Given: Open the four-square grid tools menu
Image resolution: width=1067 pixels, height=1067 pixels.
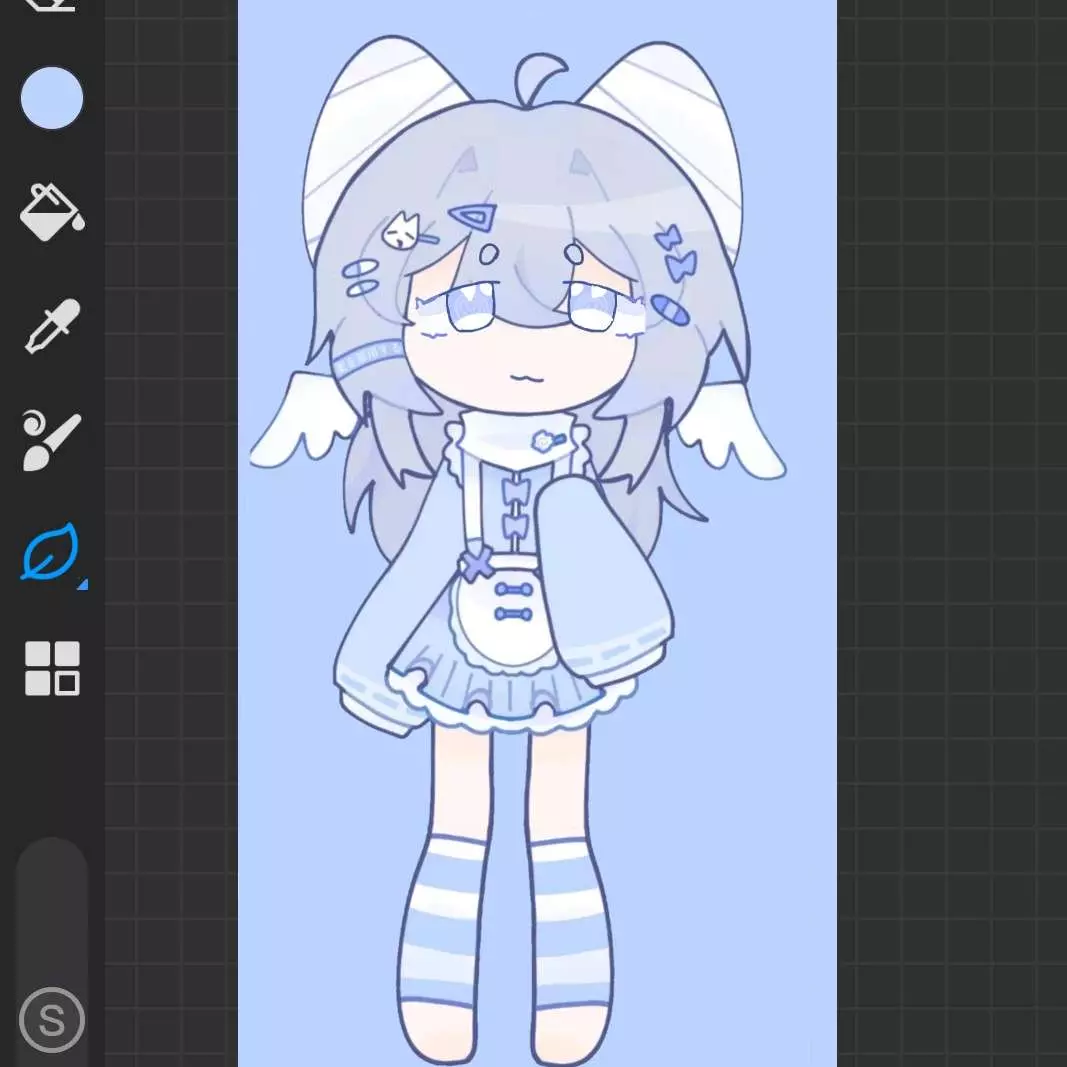Looking at the screenshot, I should [52, 668].
